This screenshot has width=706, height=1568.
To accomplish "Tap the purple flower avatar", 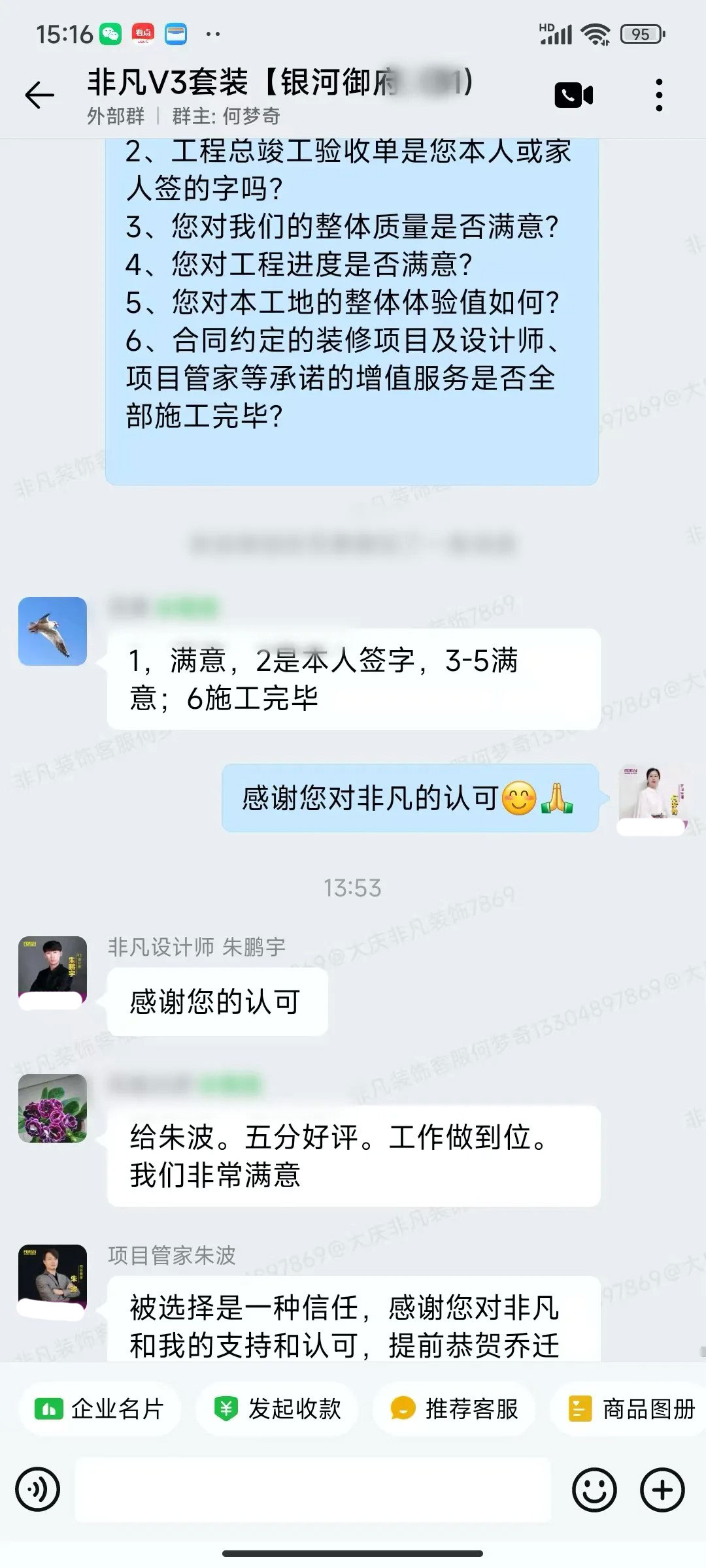I will 52,1108.
